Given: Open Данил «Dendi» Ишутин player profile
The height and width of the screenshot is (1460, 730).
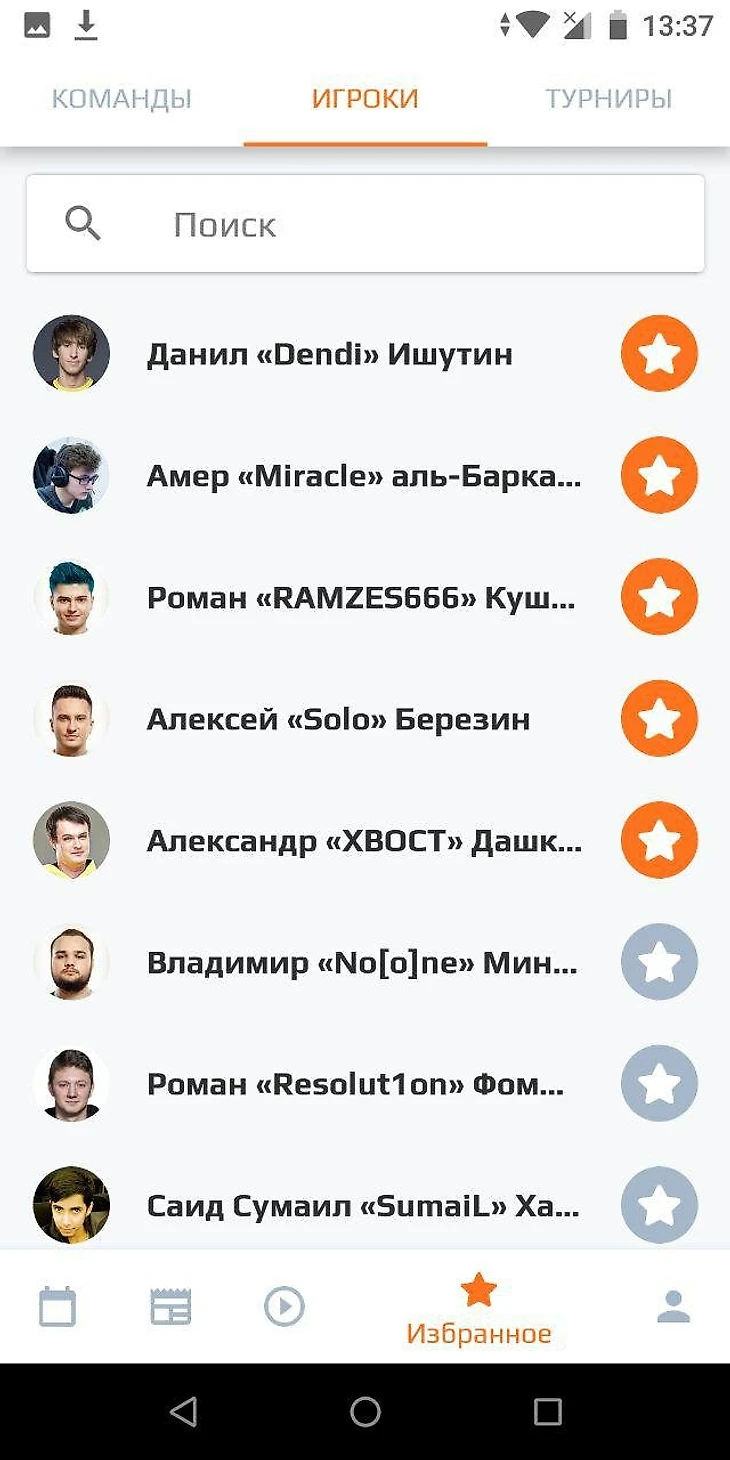Looking at the screenshot, I should click(329, 354).
